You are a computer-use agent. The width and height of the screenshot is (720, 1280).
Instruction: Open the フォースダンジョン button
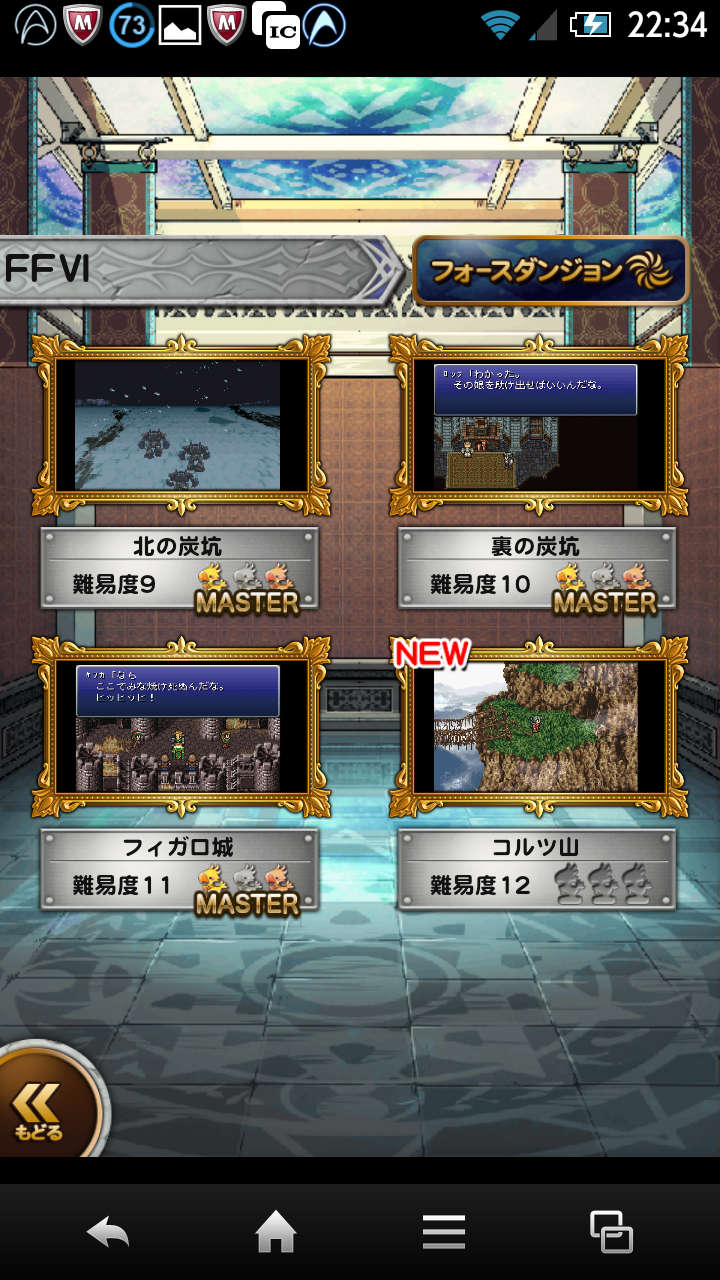tap(550, 270)
